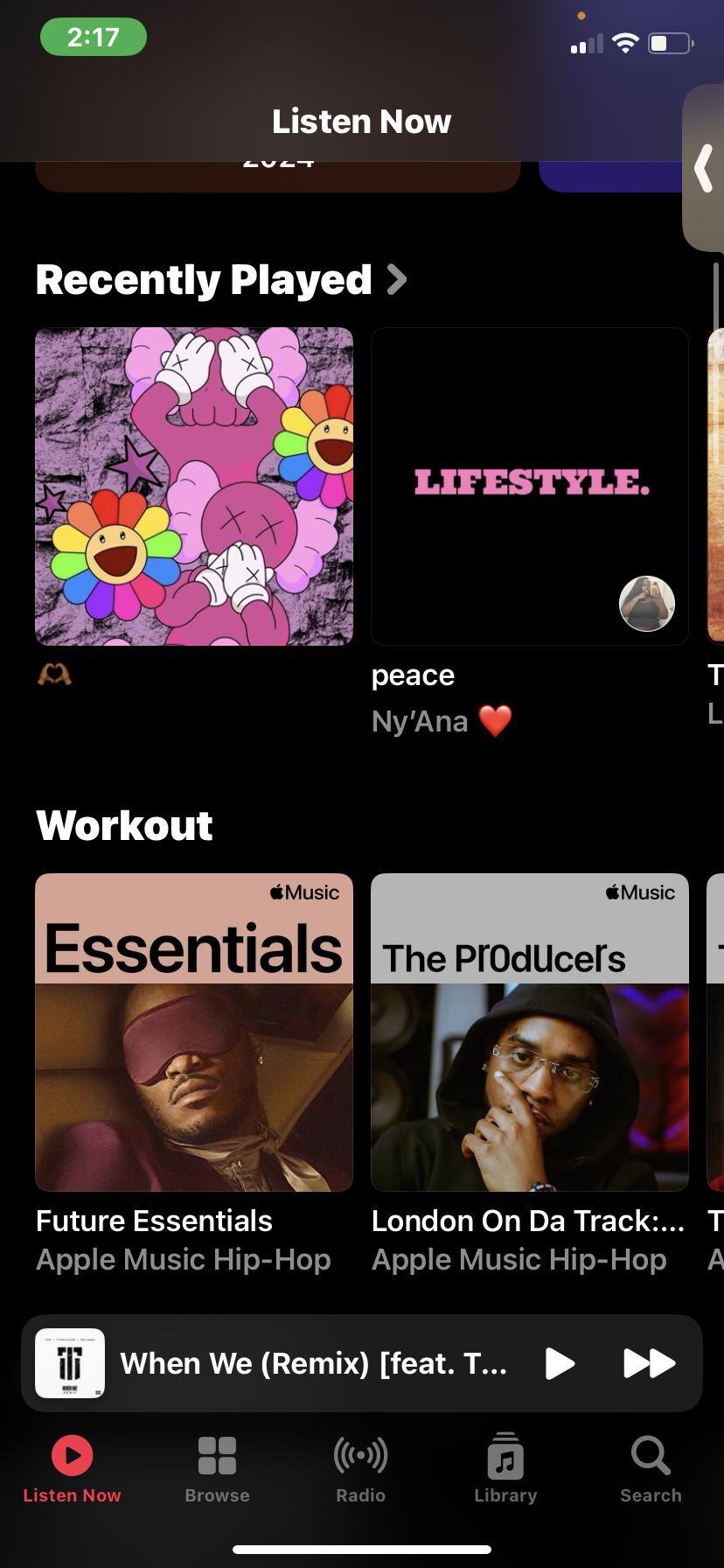
Task: Open London On Da Track producers playlist
Action: pos(530,1032)
